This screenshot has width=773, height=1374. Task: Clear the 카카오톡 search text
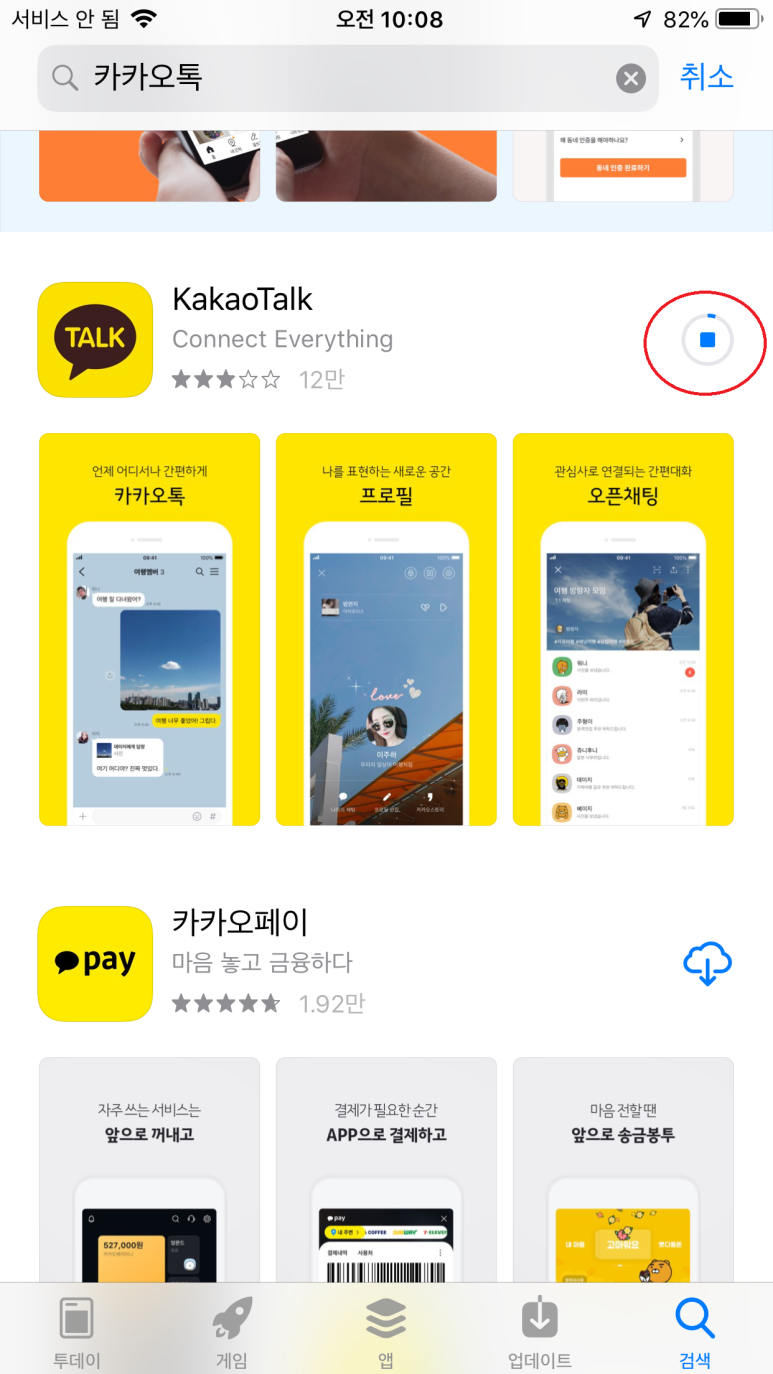click(630, 78)
